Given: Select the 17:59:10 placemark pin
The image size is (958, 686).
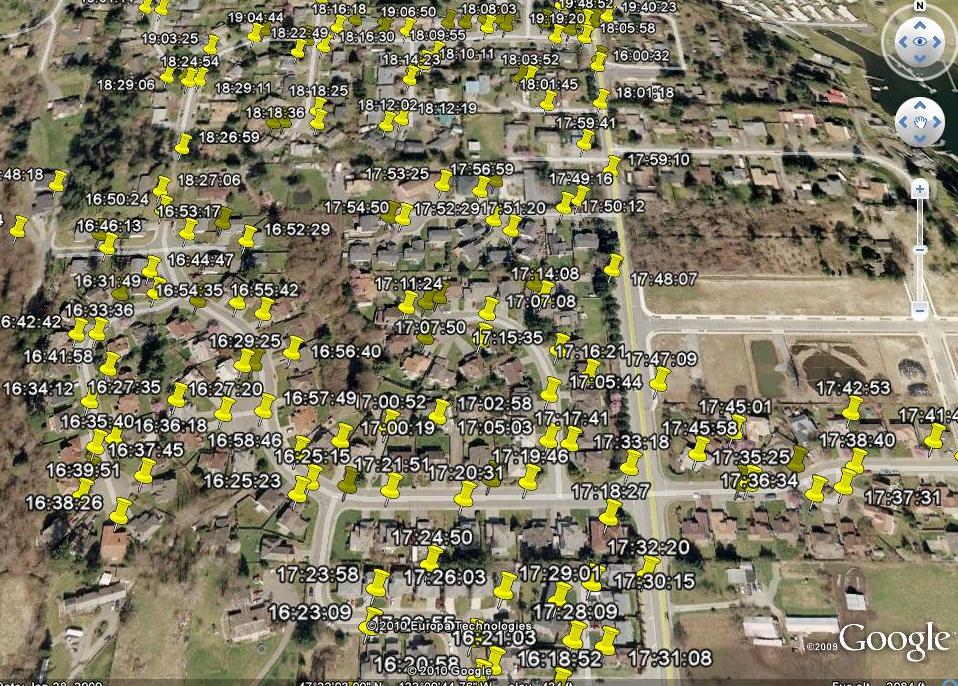Looking at the screenshot, I should [x=612, y=165].
